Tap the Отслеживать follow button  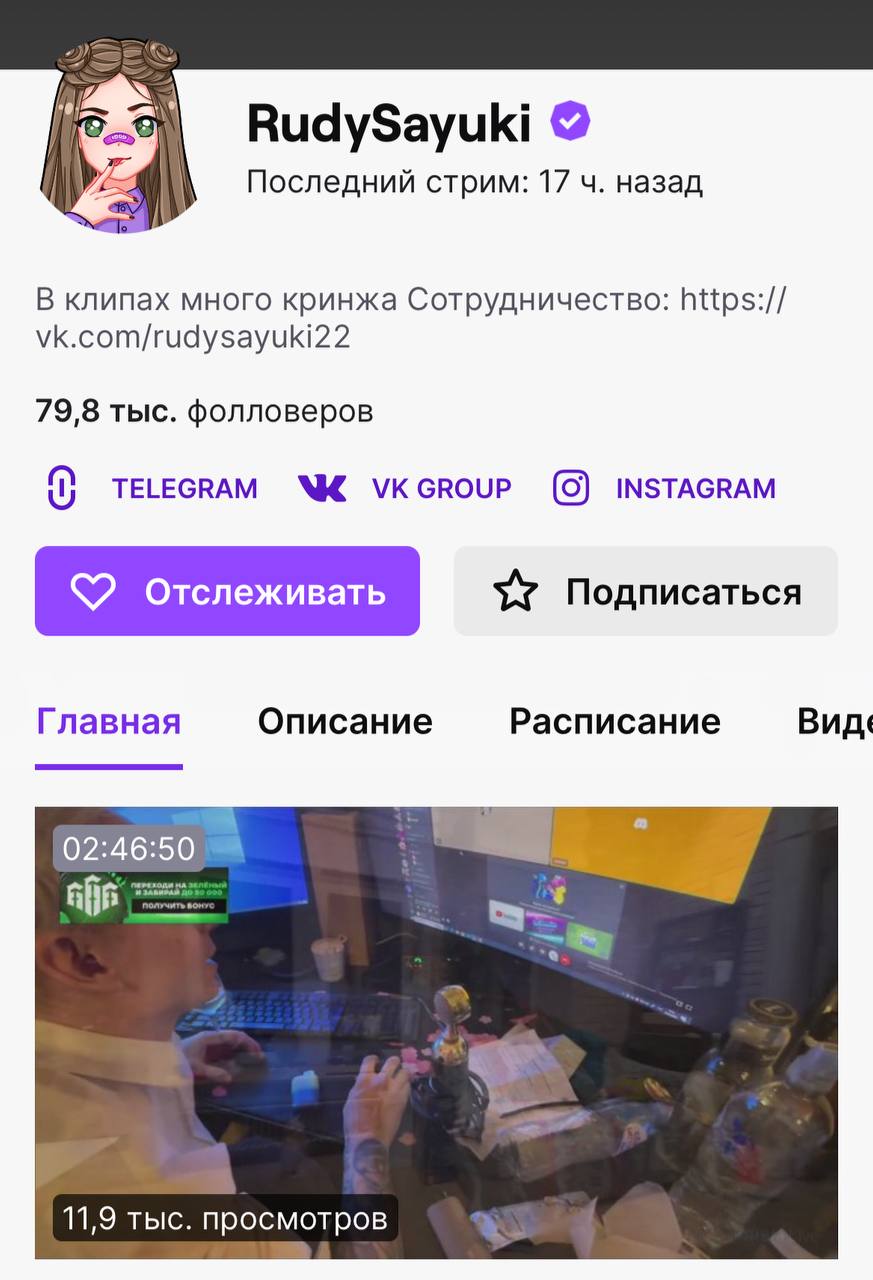(x=227, y=591)
